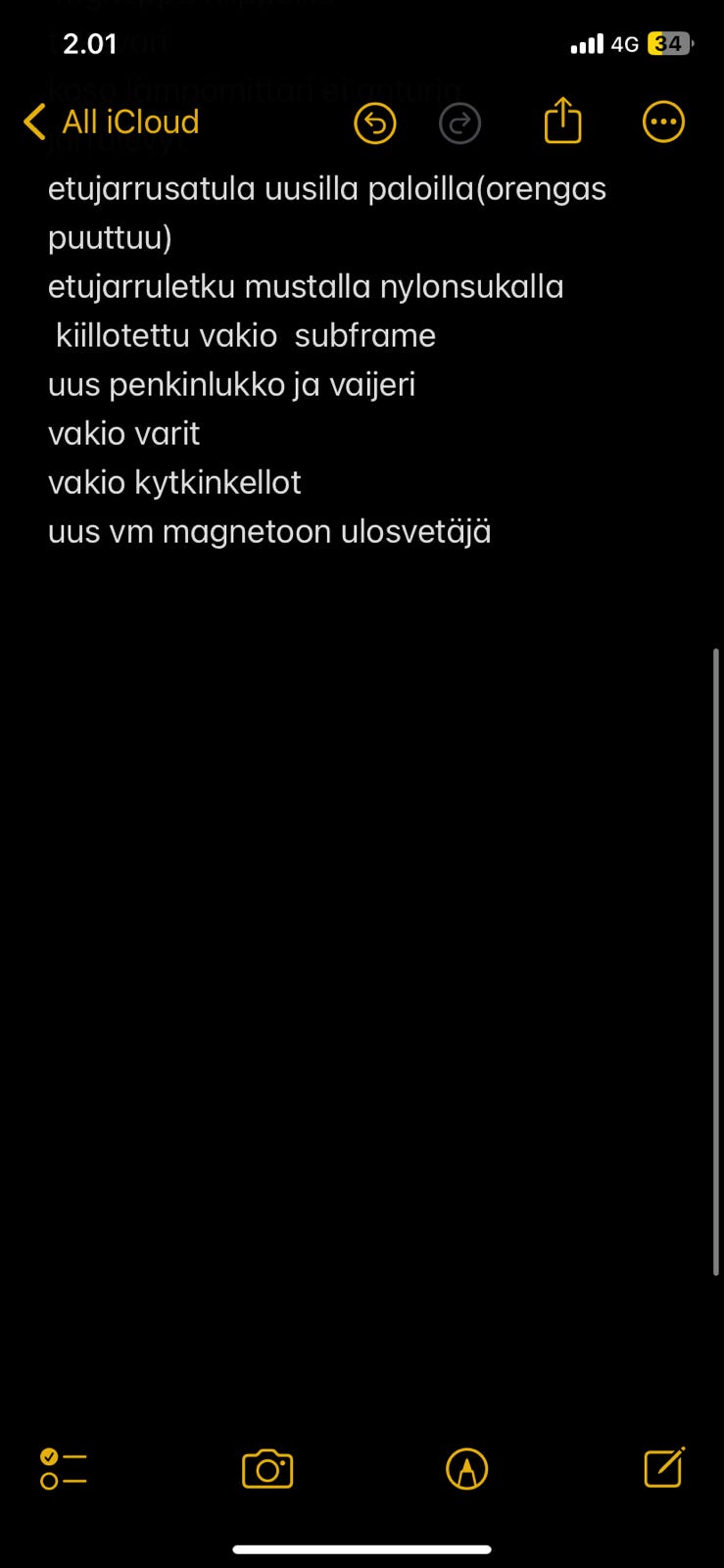724x1568 pixels.
Task: Place cursor in the line 'vakio varit'
Action: pyautogui.click(x=123, y=432)
